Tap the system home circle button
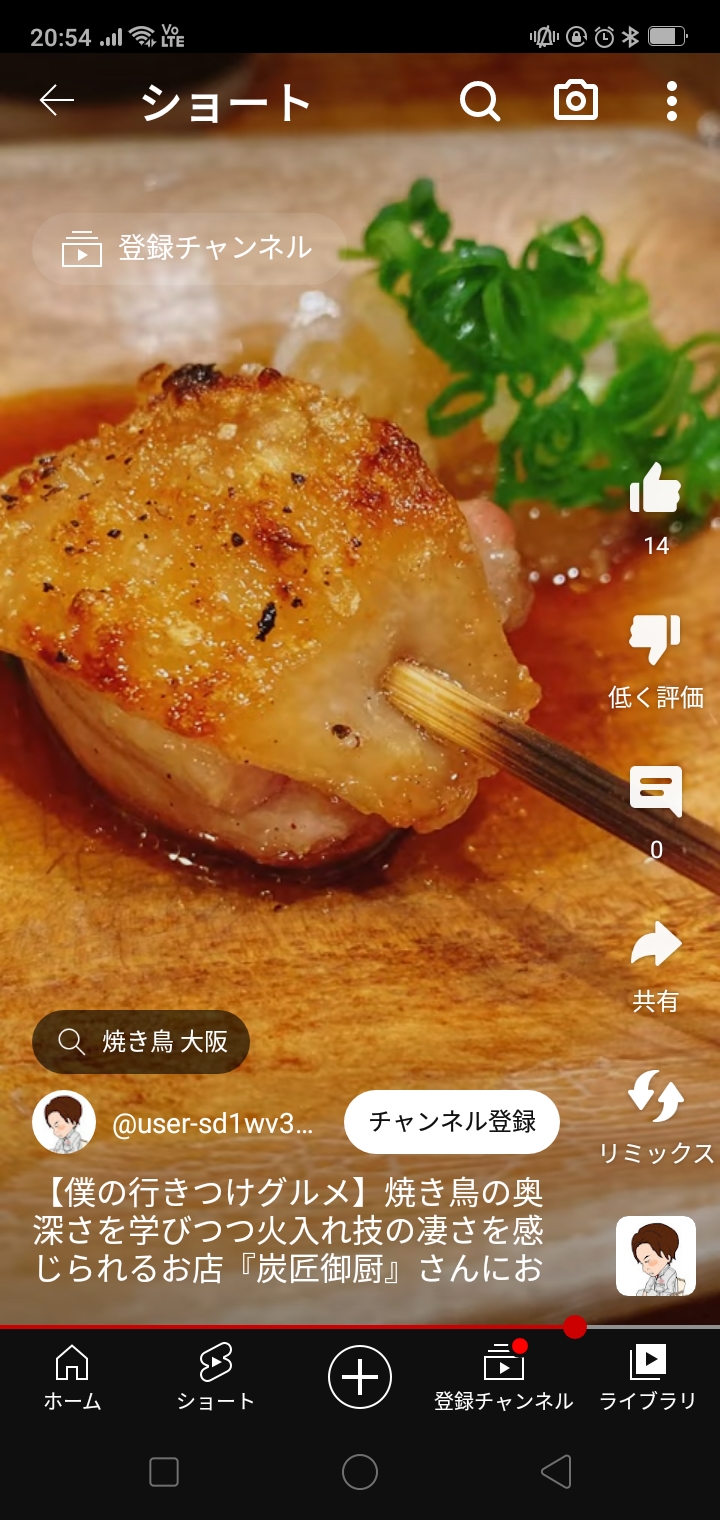This screenshot has width=720, height=1520. [x=360, y=1472]
